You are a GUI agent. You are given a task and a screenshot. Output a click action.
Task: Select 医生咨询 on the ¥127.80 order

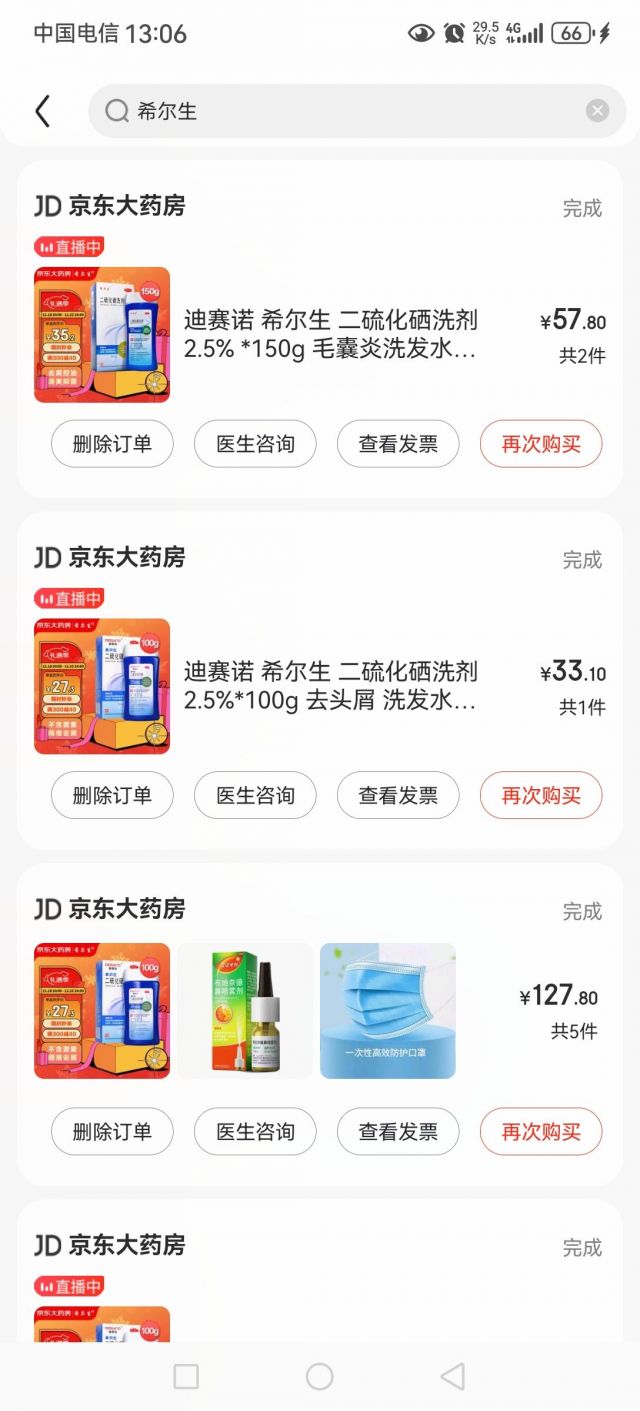tap(255, 1132)
